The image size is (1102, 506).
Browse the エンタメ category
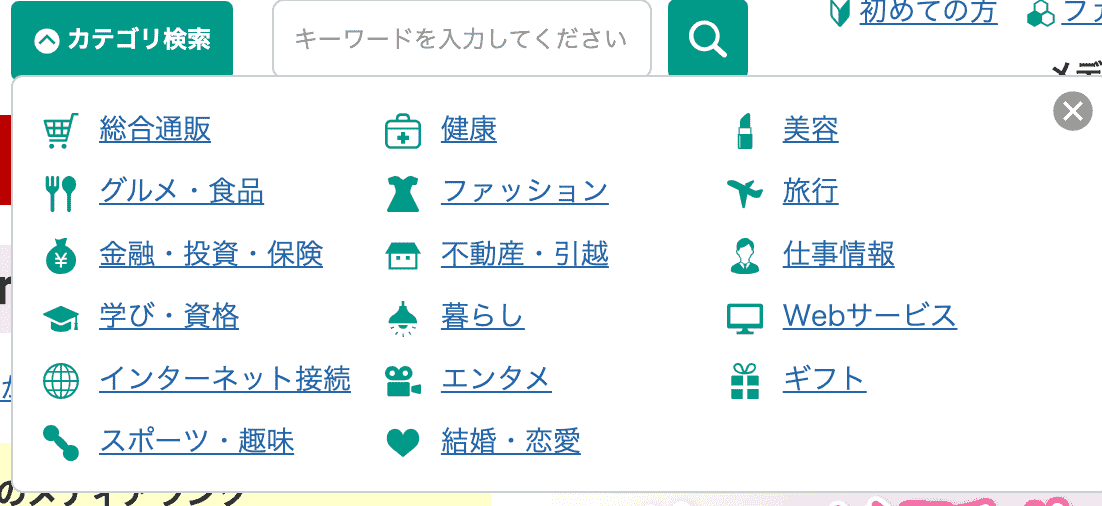496,379
